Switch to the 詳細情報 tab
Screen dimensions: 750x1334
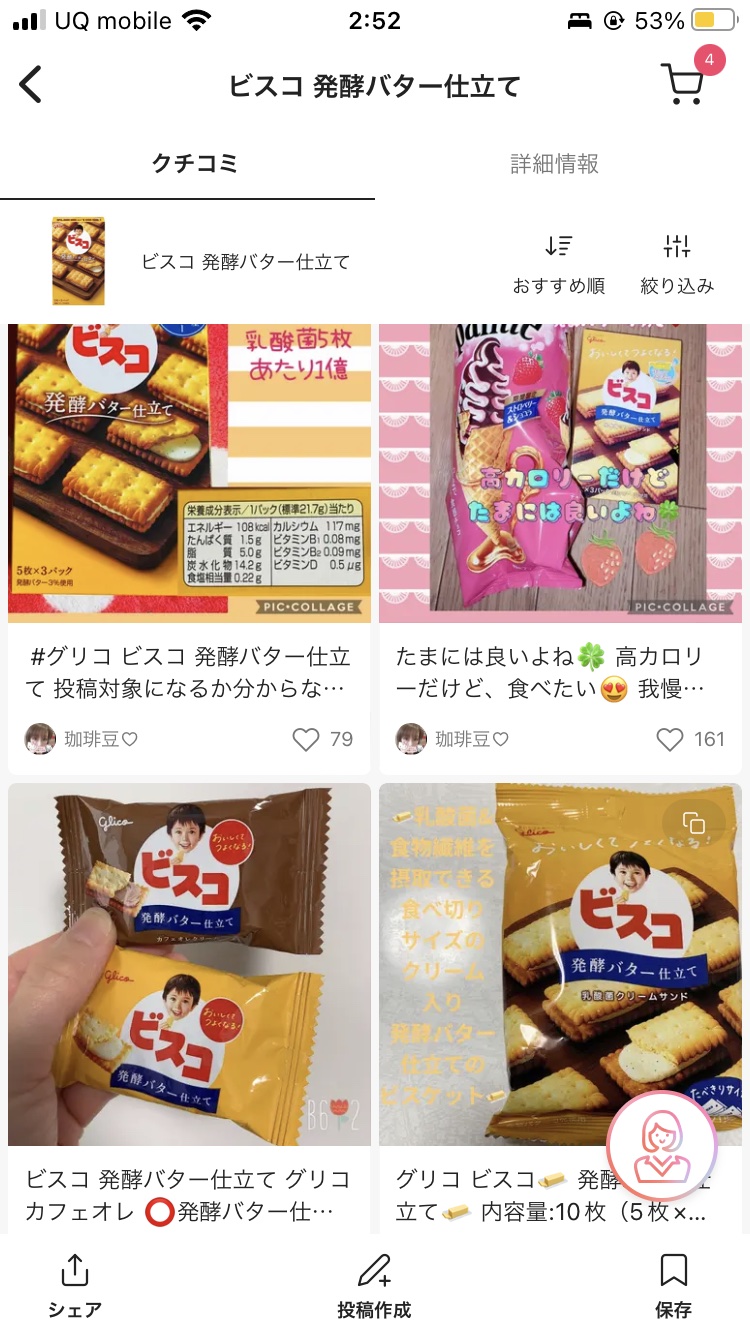pyautogui.click(x=554, y=164)
